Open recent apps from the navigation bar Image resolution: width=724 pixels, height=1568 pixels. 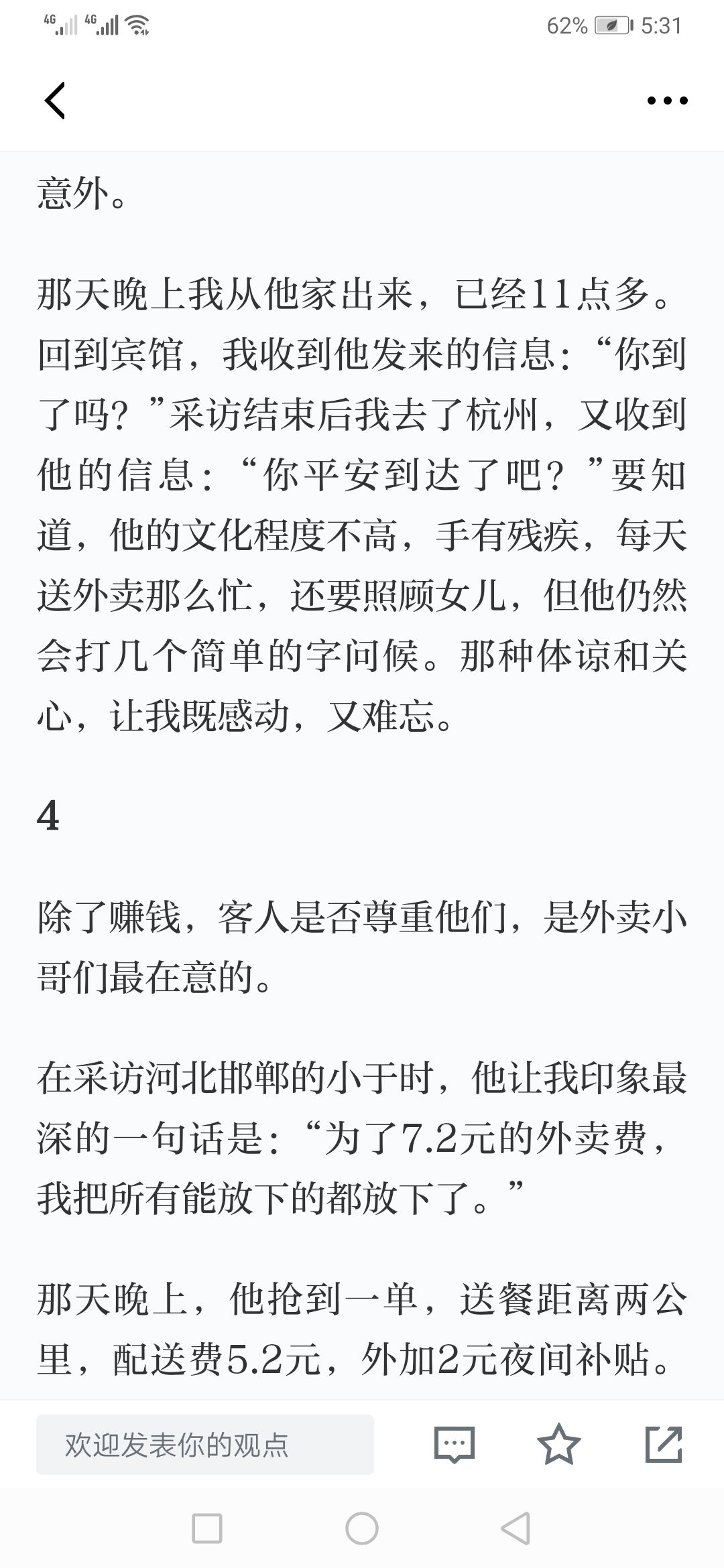[x=207, y=1529]
